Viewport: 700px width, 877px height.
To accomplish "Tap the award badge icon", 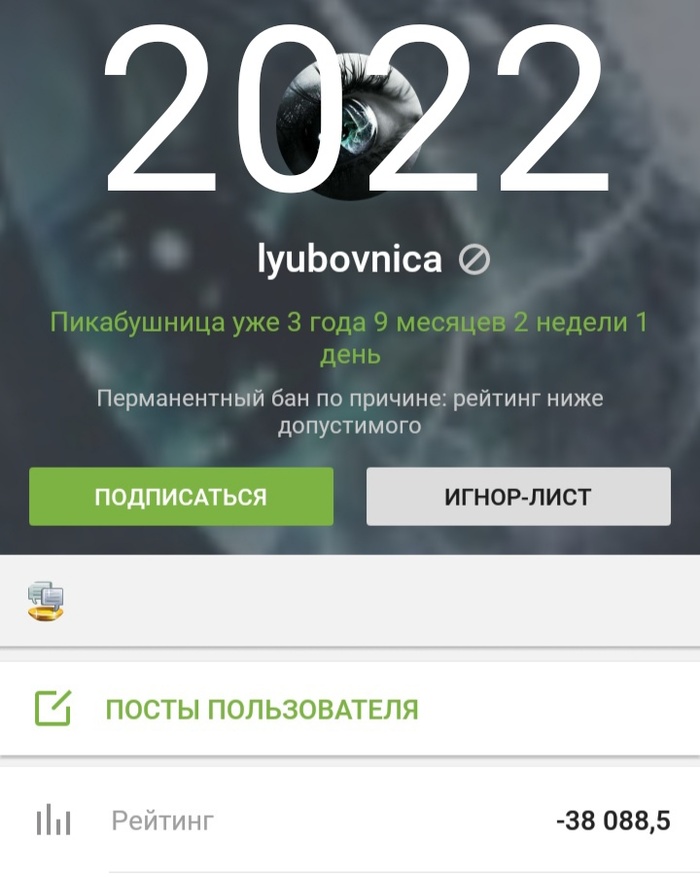I will (x=45, y=602).
